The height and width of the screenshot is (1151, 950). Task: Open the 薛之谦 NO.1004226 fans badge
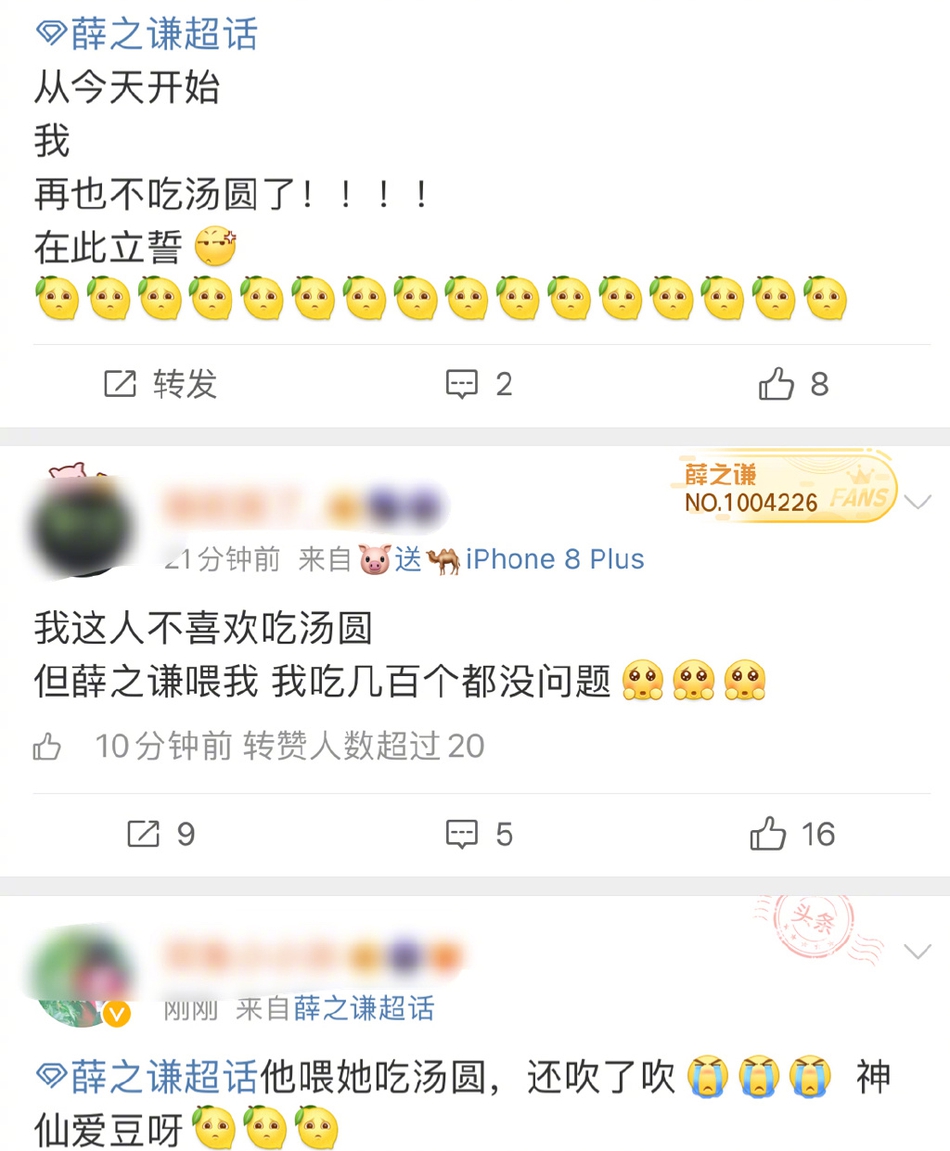pyautogui.click(x=784, y=490)
